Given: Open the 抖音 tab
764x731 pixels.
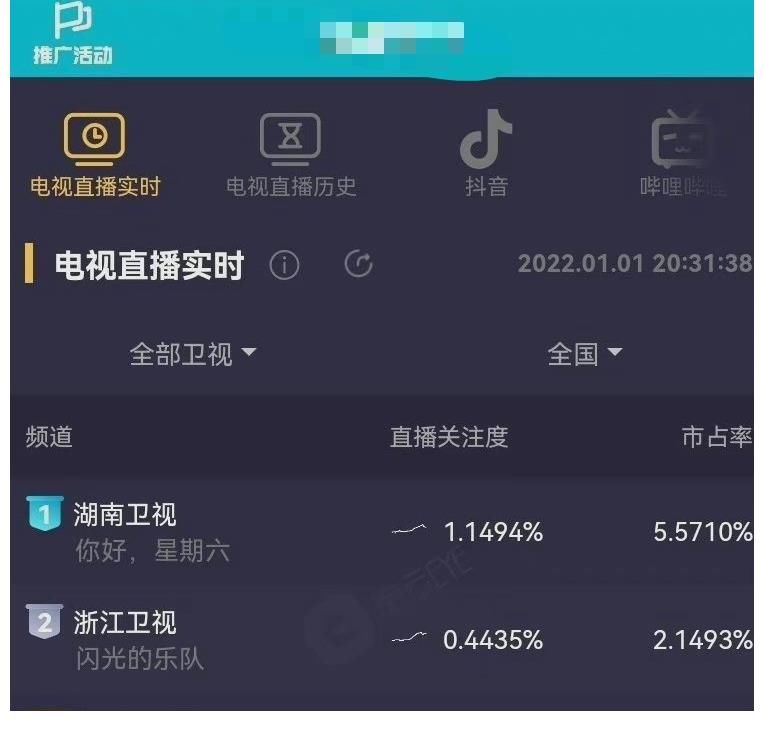Looking at the screenshot, I should [x=486, y=154].
